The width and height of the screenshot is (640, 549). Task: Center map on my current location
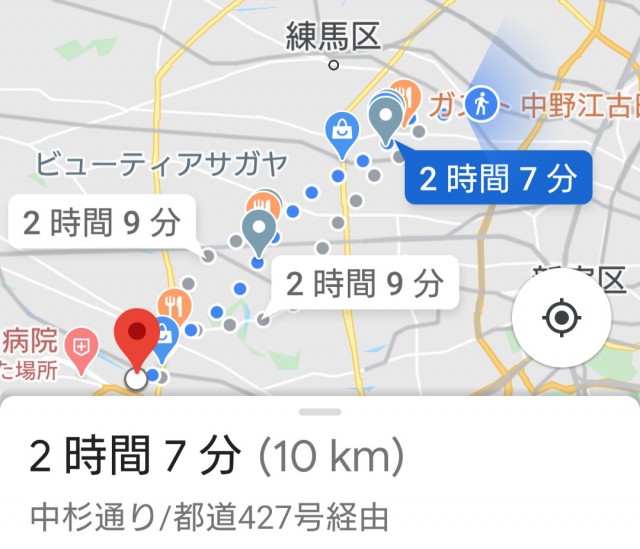coord(561,319)
